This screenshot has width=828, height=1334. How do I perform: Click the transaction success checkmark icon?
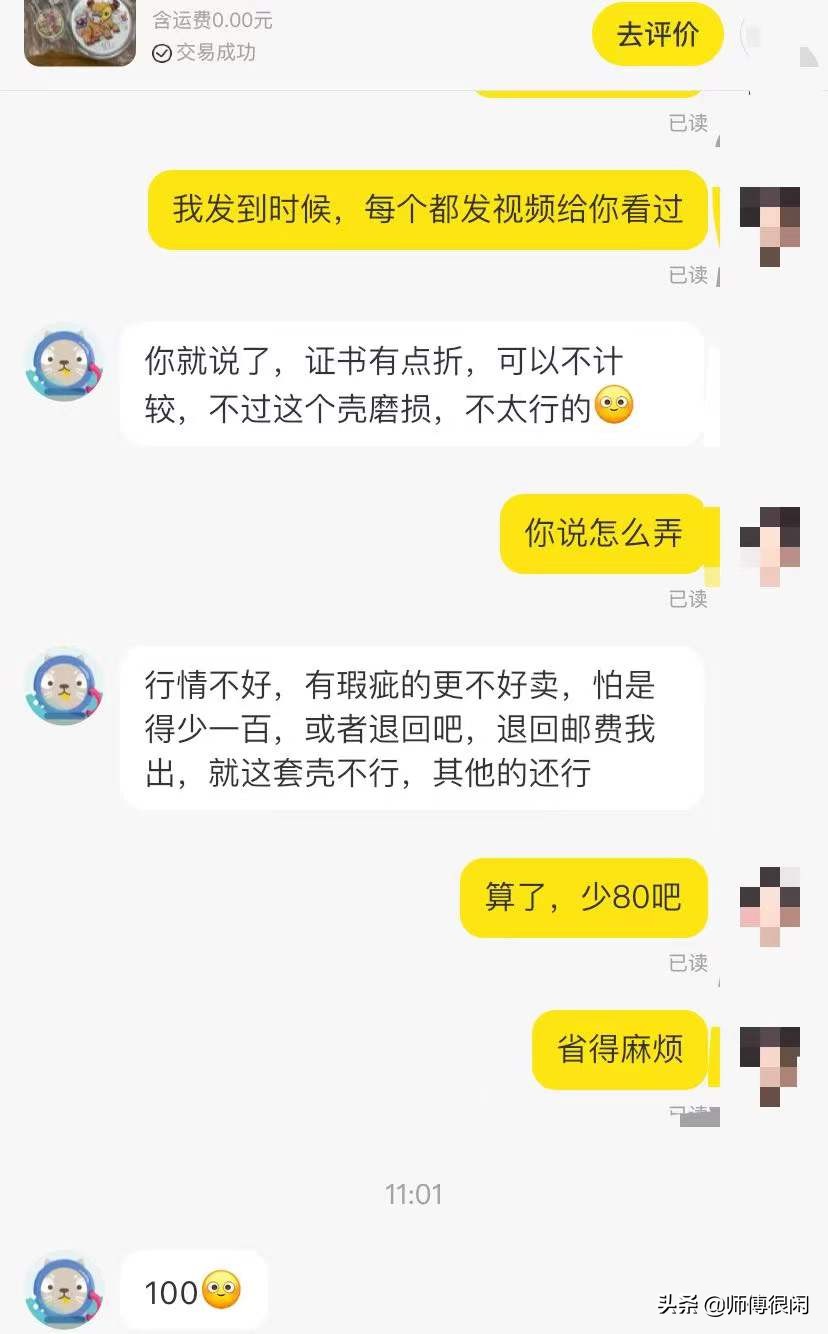click(160, 53)
